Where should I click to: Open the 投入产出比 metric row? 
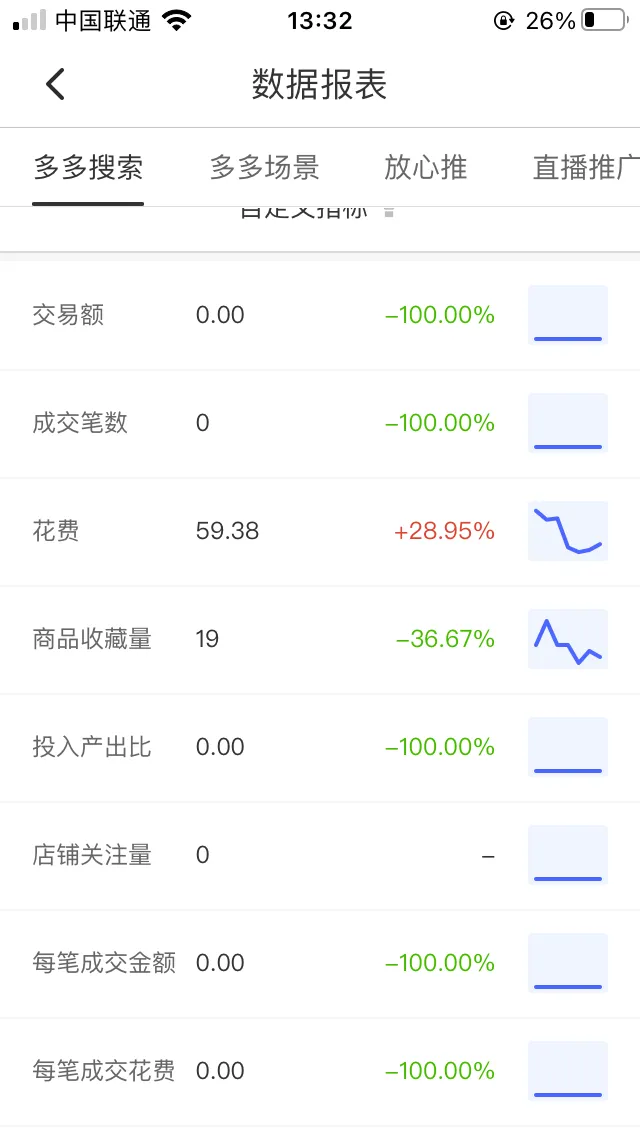[320, 747]
